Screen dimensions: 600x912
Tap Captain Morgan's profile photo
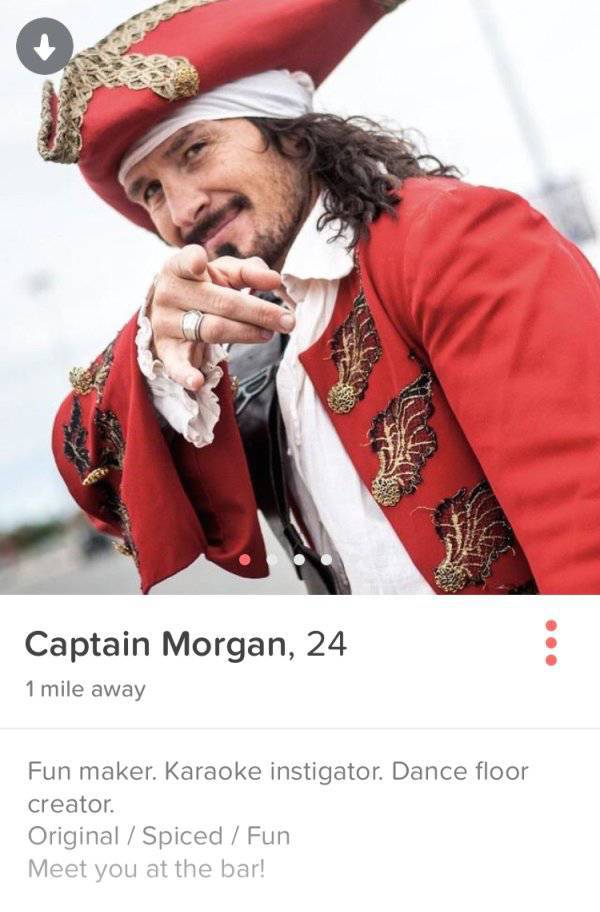[x=300, y=300]
